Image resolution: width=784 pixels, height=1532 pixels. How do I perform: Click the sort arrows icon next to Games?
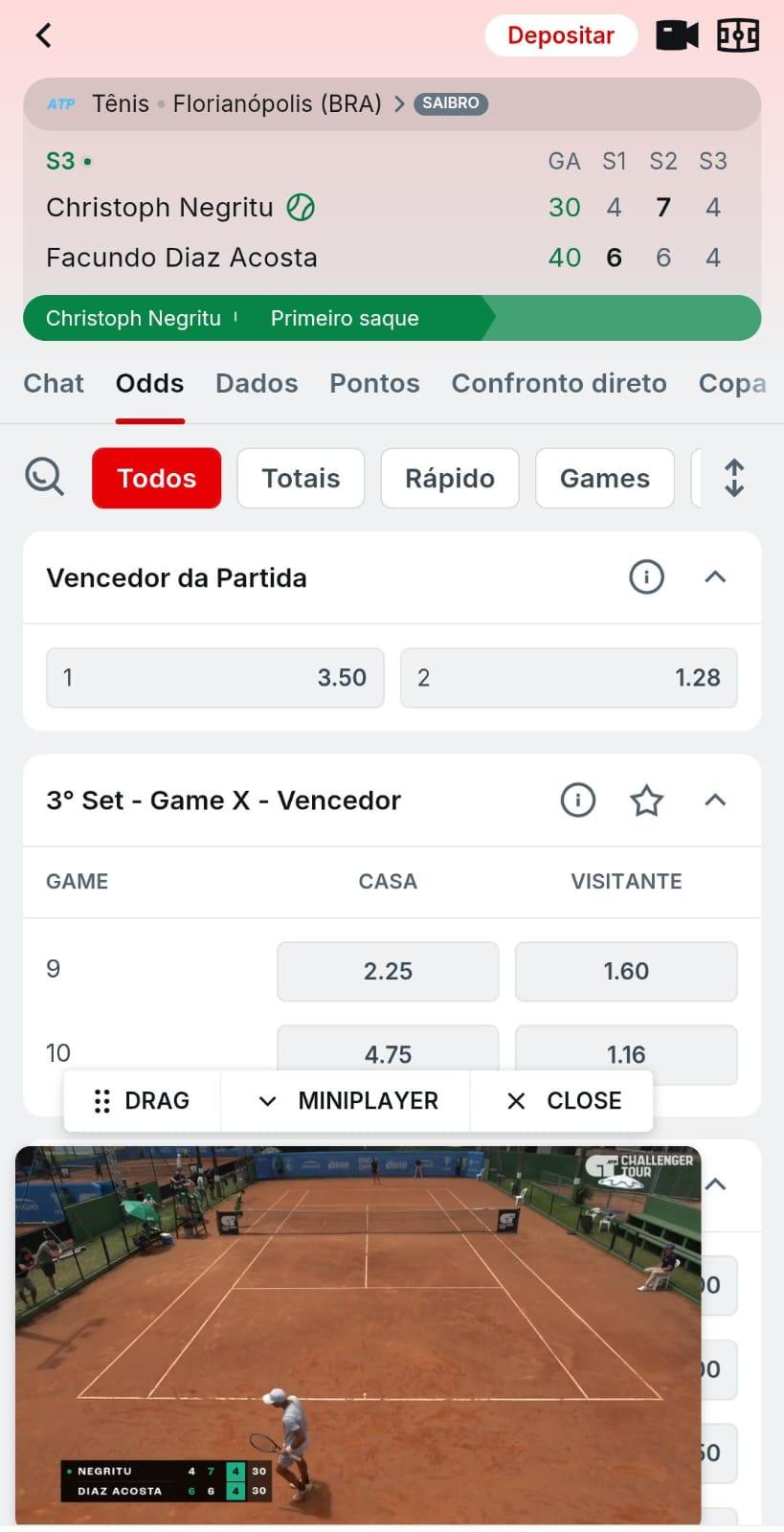[733, 477]
